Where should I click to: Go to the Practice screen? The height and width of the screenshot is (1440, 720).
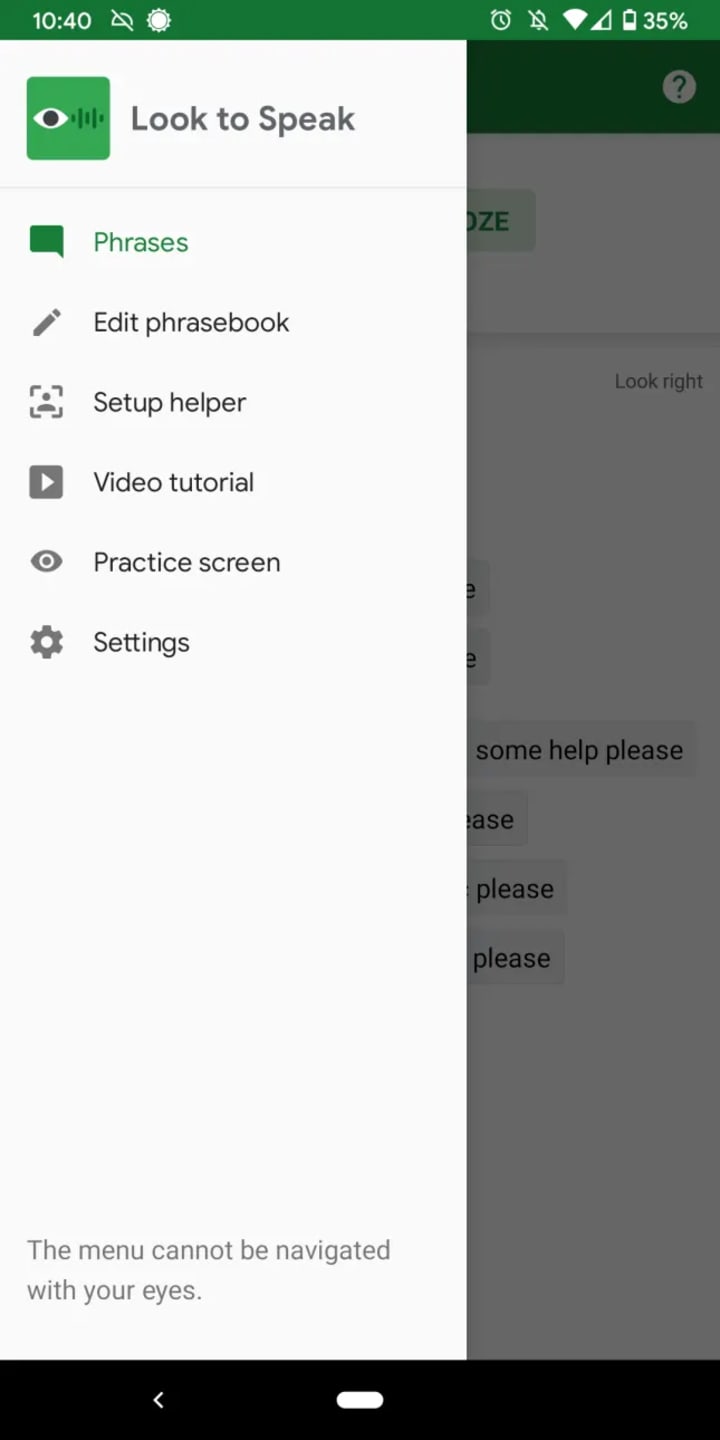pos(186,562)
